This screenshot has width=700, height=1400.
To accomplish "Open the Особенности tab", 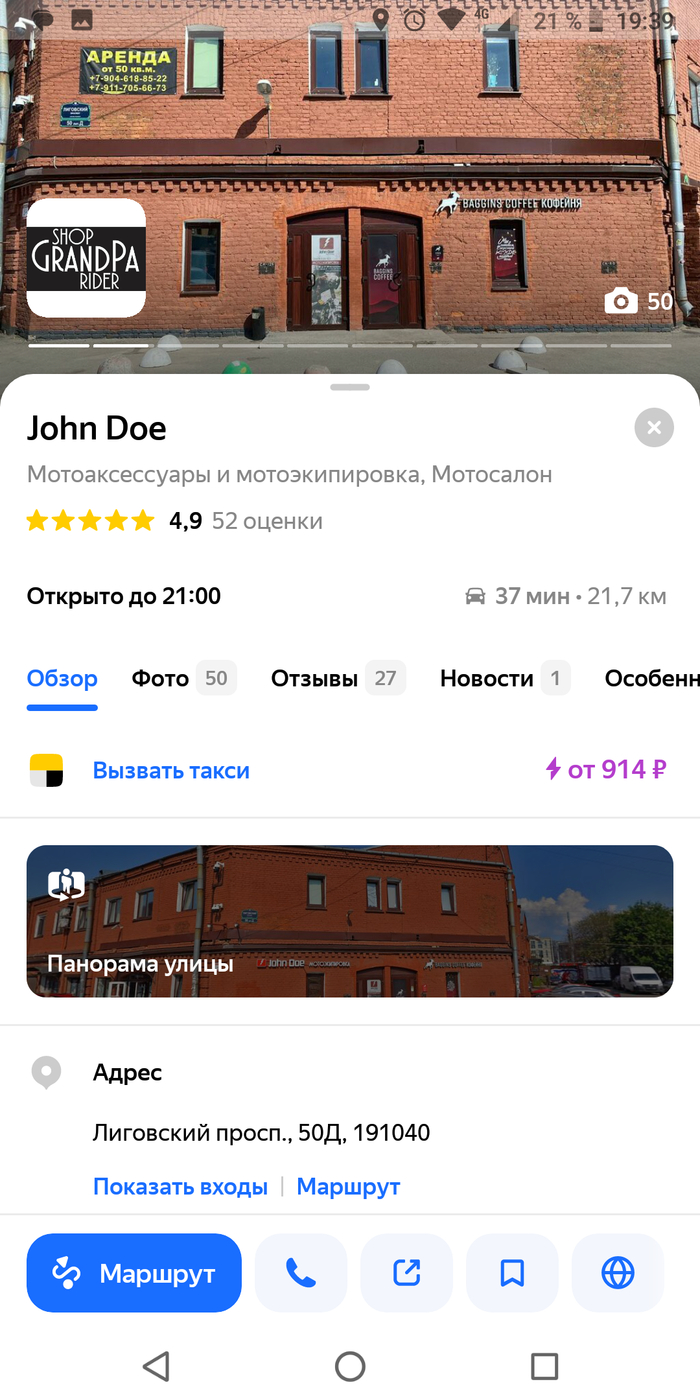I will [651, 679].
